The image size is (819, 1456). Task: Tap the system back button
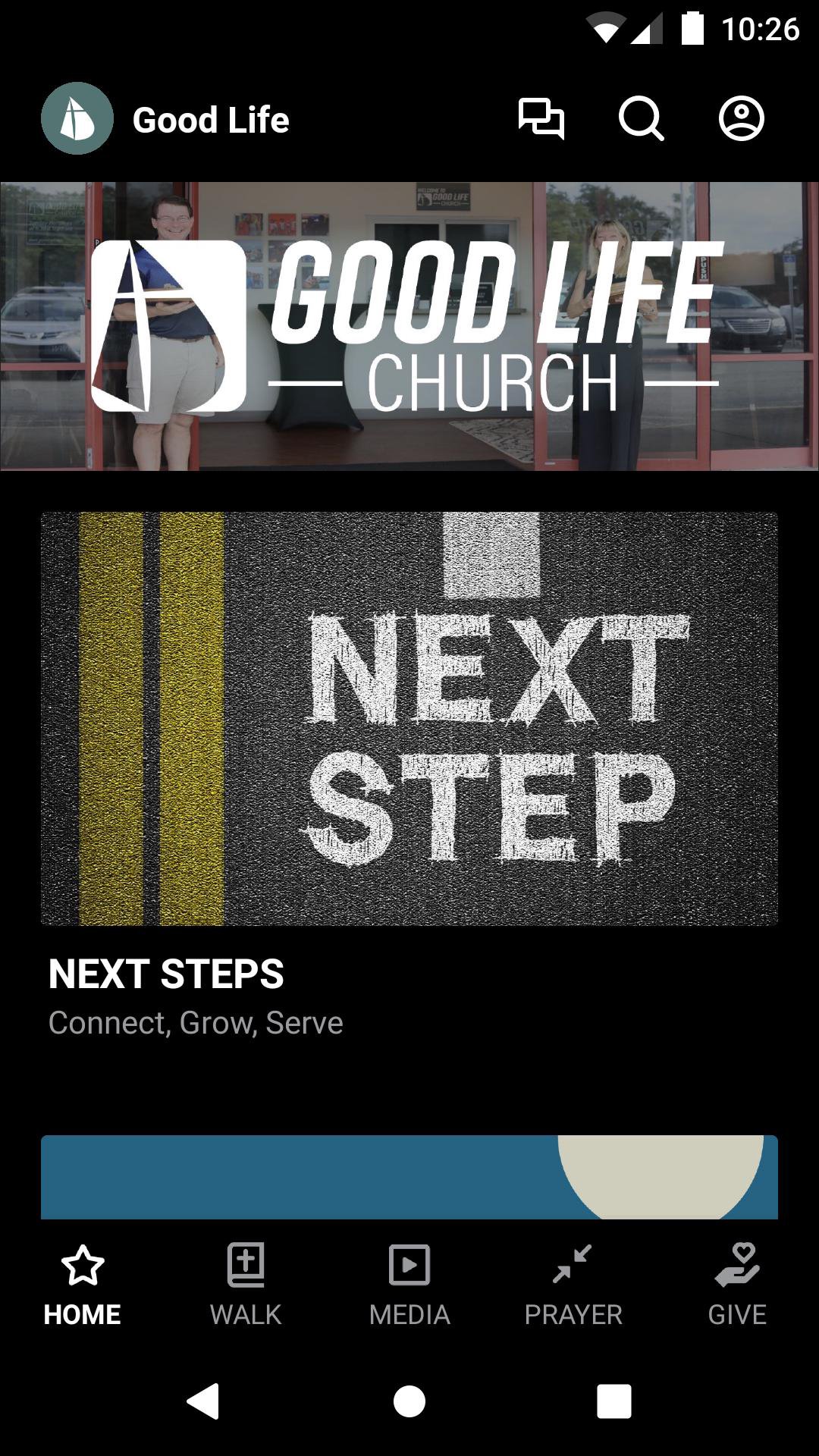[x=203, y=1401]
